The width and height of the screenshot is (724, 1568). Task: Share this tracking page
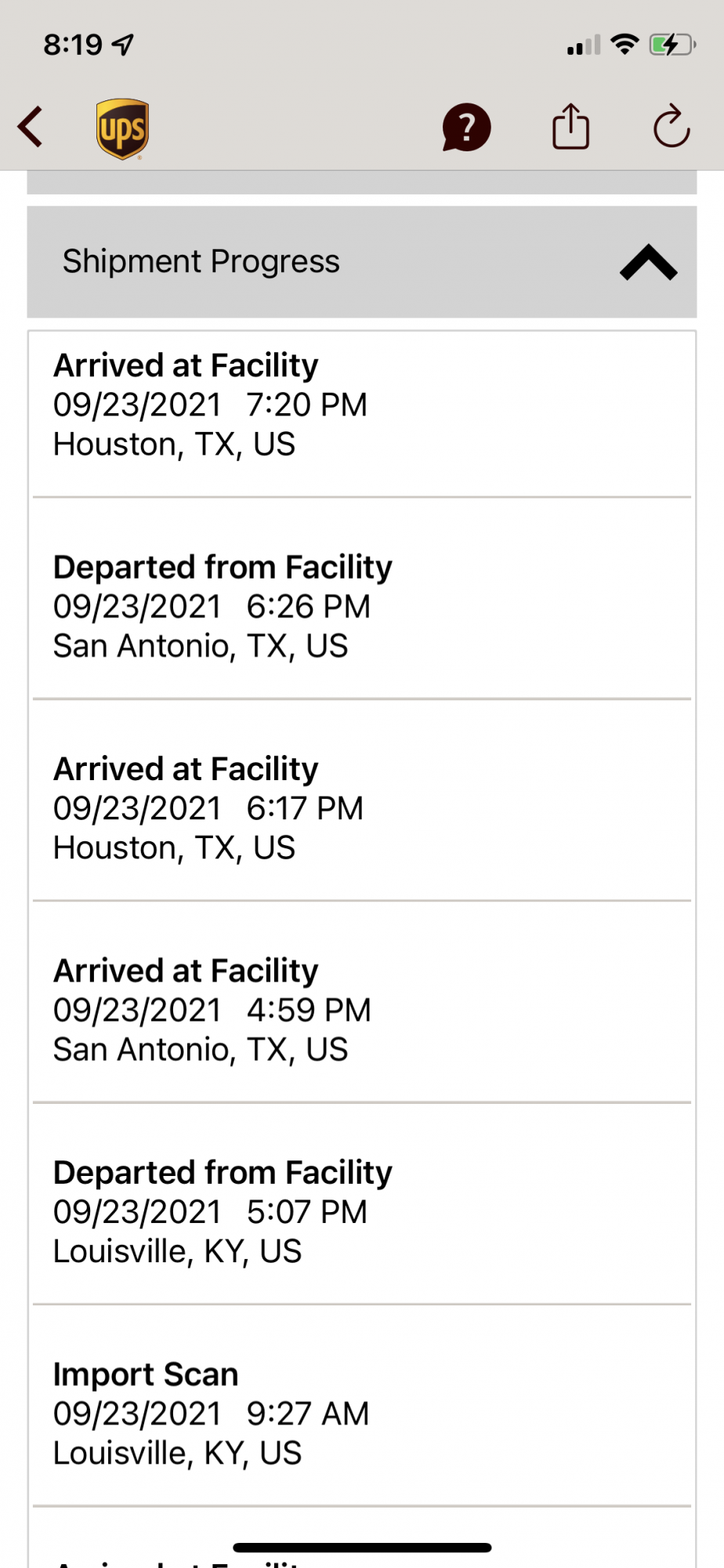(570, 127)
